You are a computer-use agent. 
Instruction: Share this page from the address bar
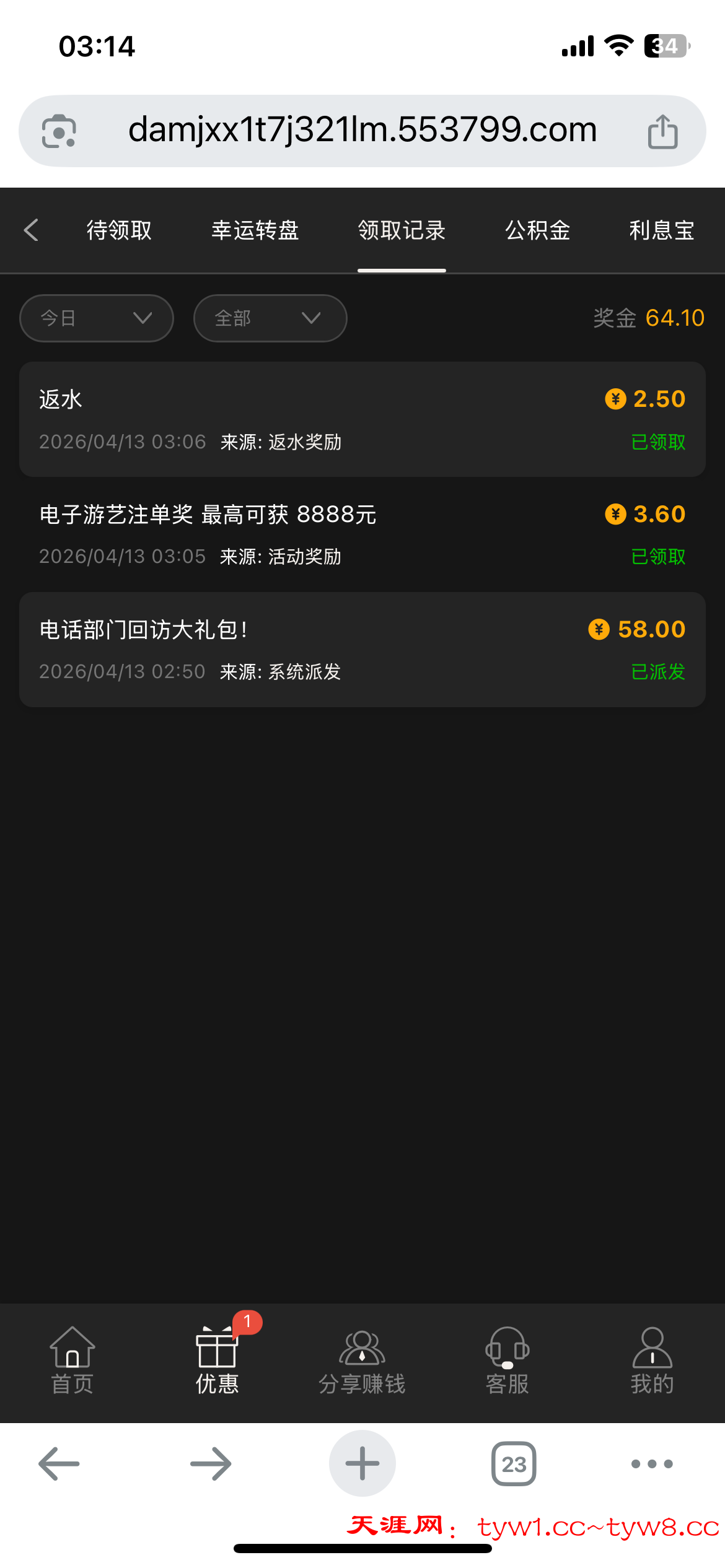pyautogui.click(x=662, y=131)
